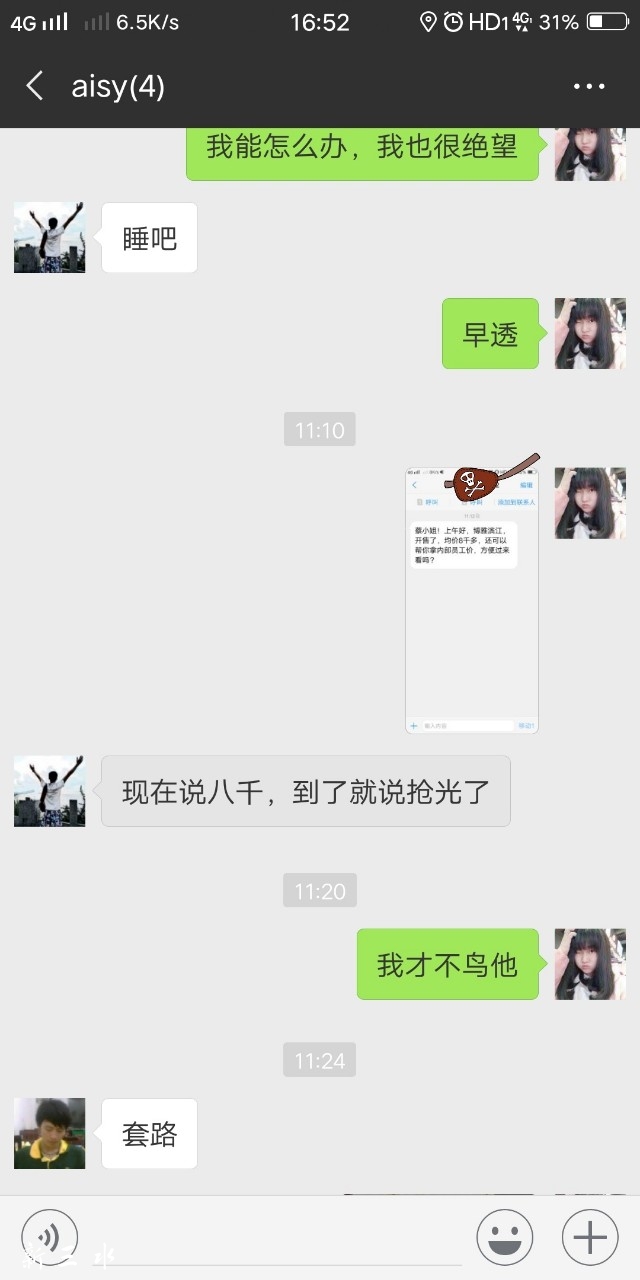
Task: View profile of sender who said 套路
Action: tap(49, 1133)
